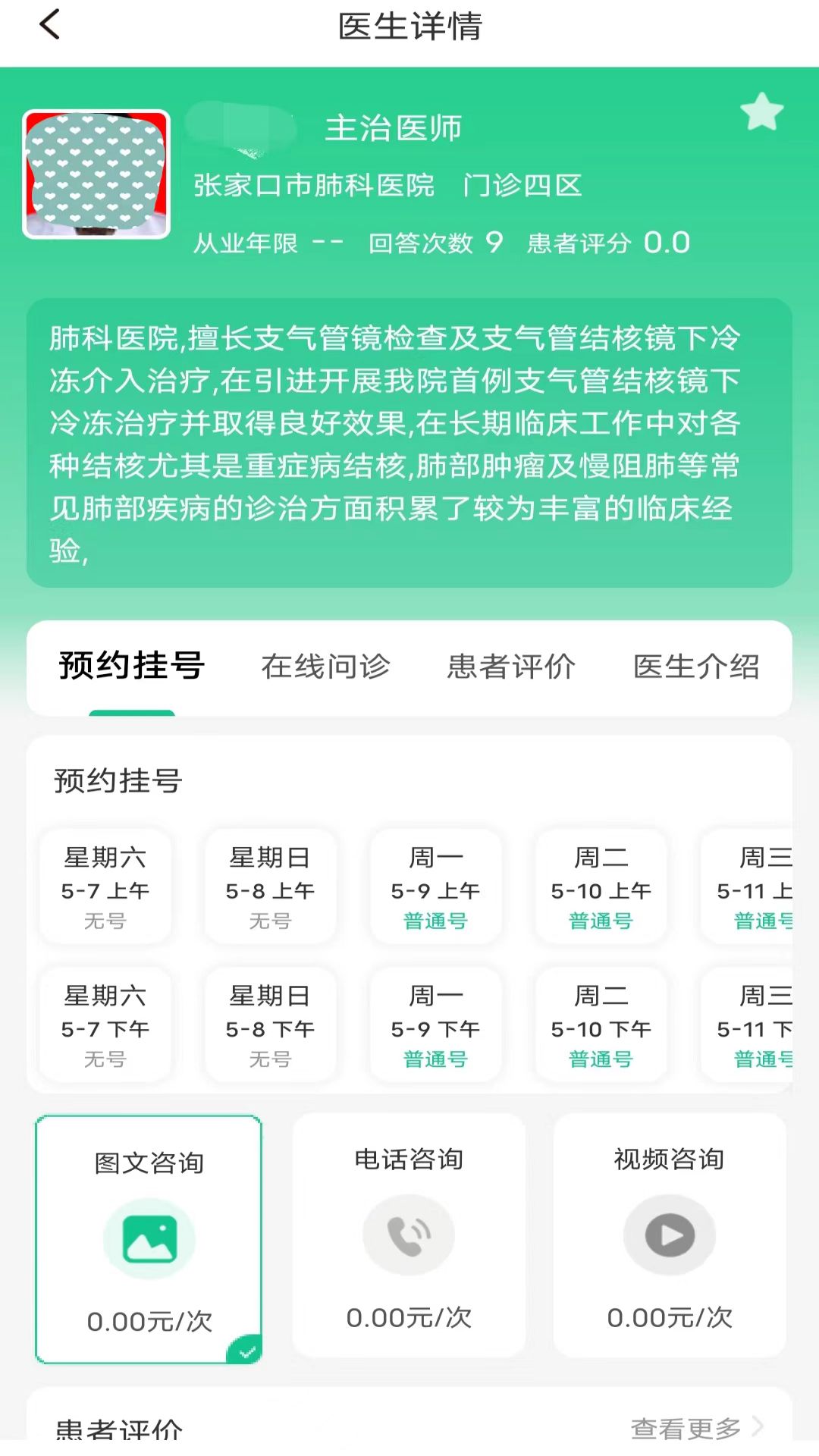819x1456 pixels.
Task: Switch to the 在线问诊 tab
Action: tap(326, 667)
